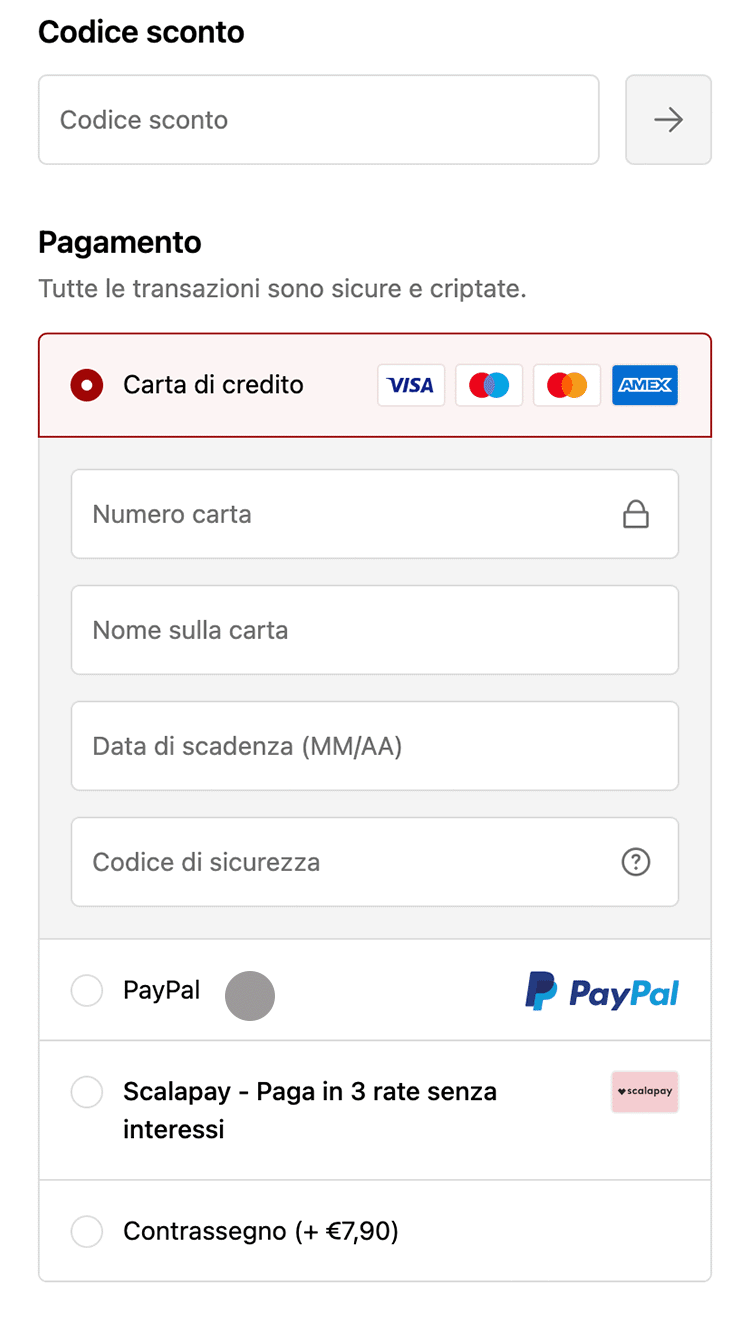Select Carta di credito payment option
The width and height of the screenshot is (750, 1334).
click(375, 385)
